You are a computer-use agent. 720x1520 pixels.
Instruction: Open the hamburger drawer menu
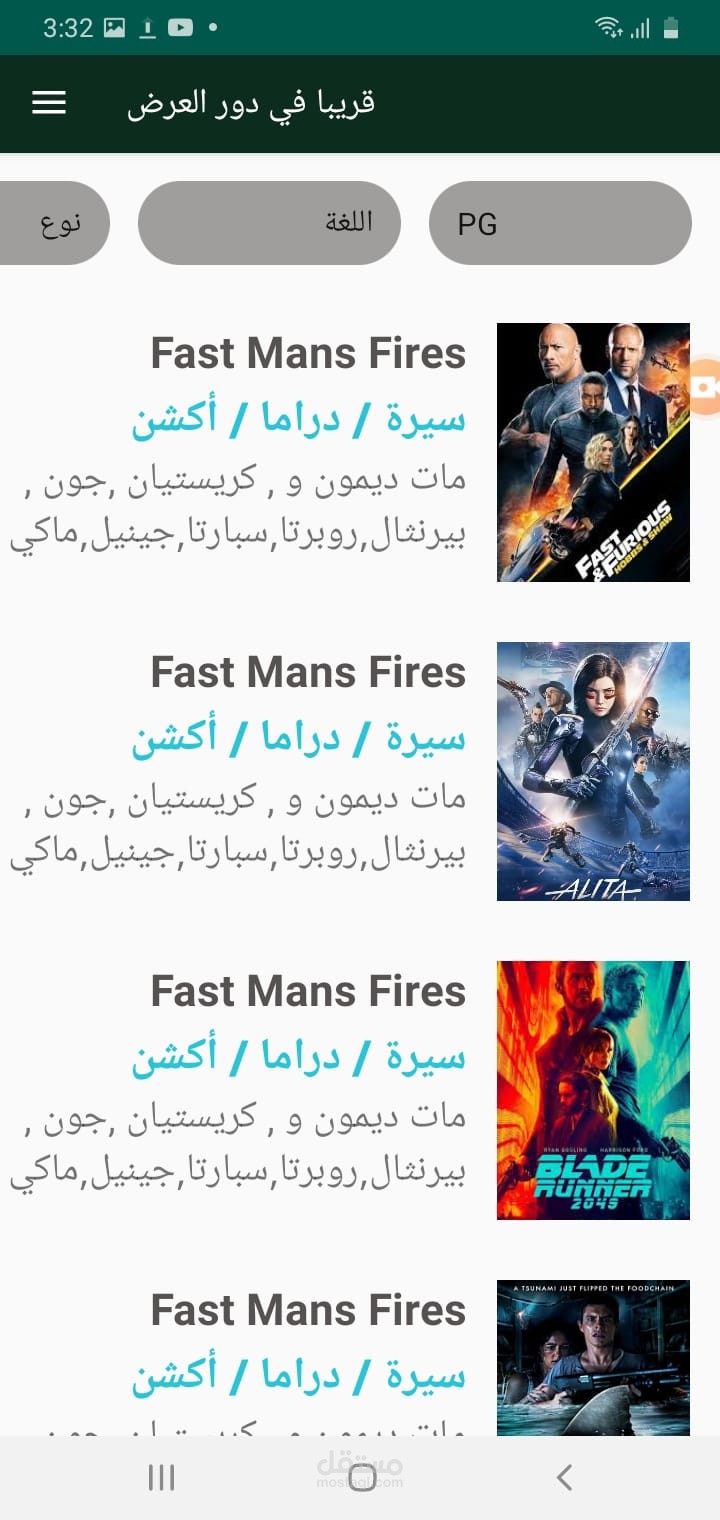pyautogui.click(x=49, y=103)
